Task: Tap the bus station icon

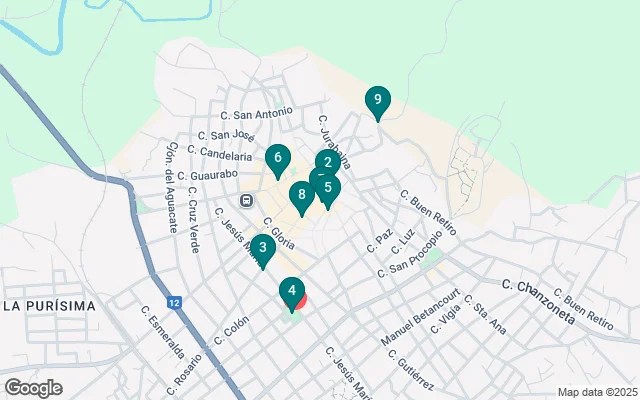Action: (245, 198)
